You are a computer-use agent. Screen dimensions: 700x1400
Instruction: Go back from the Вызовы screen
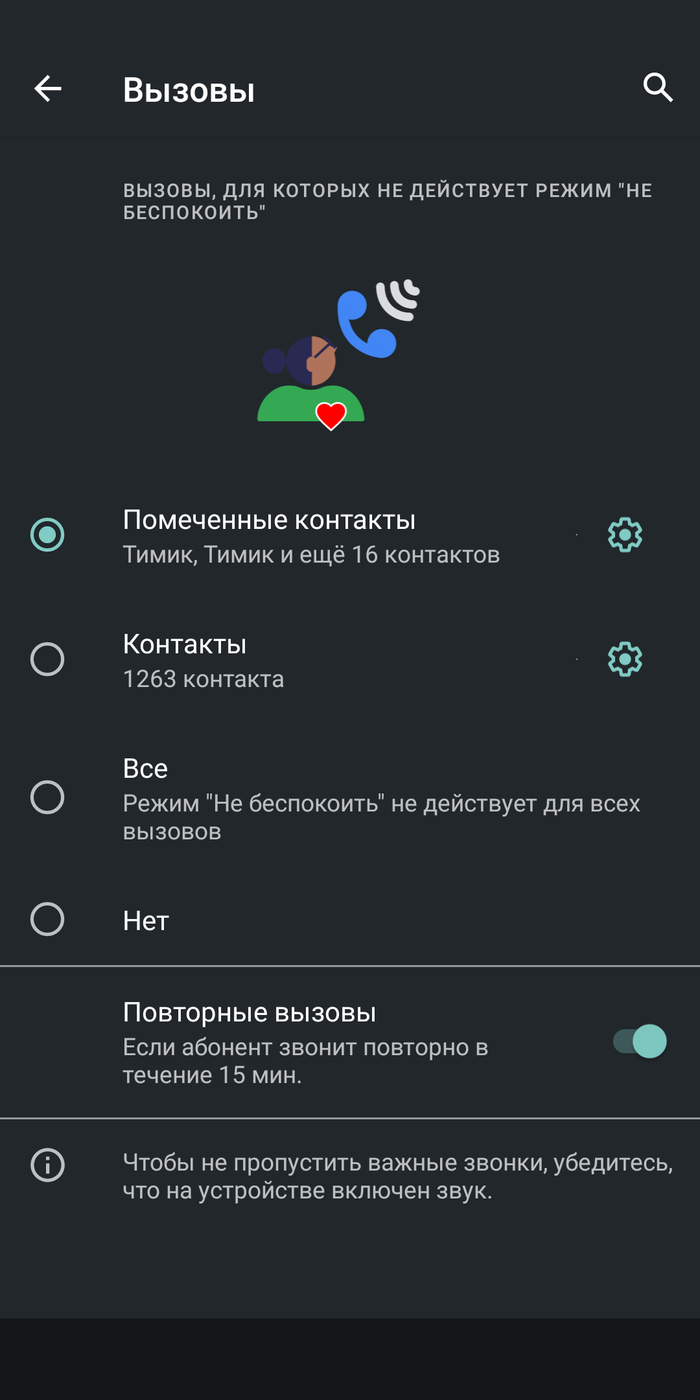[48, 89]
